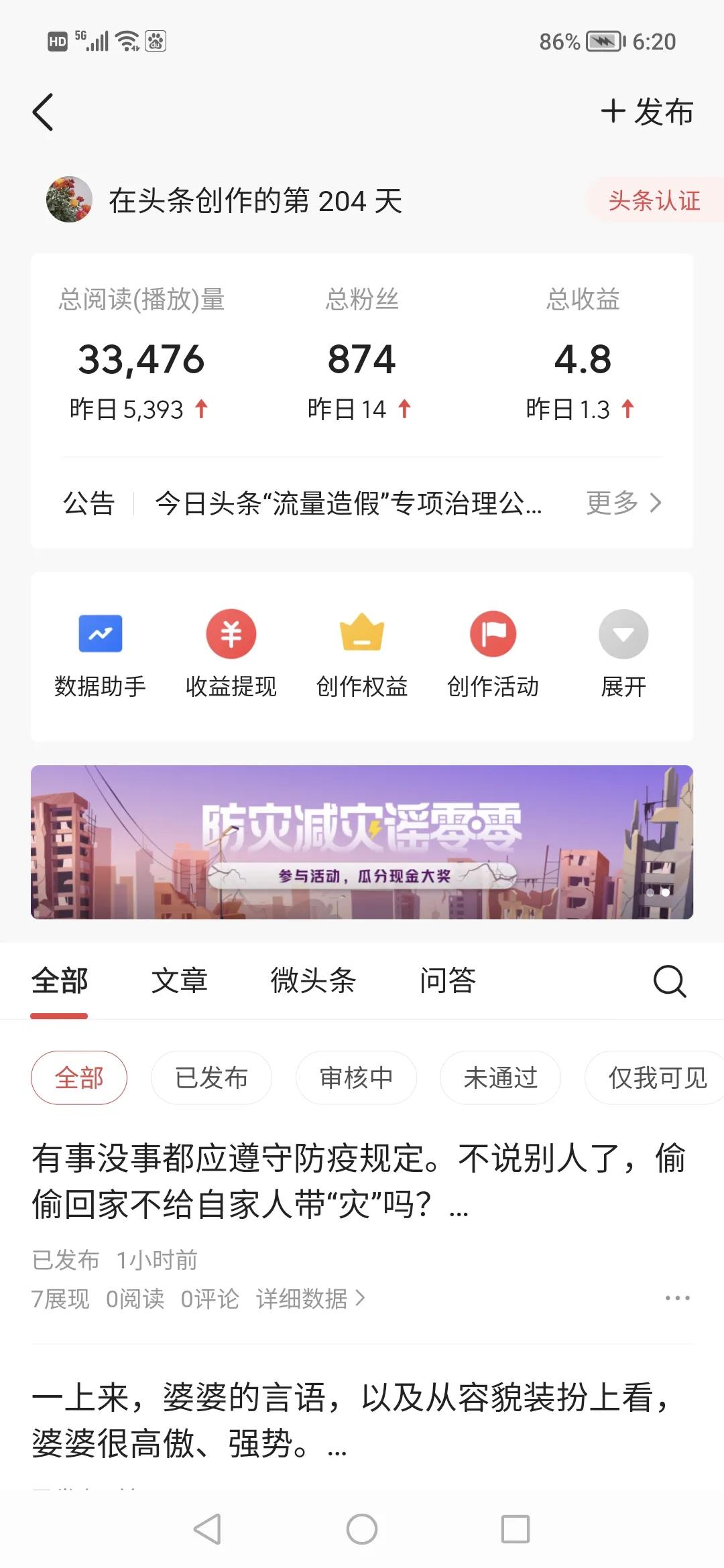The width and height of the screenshot is (724, 1568).
Task: Expand 详细数据 for the first post
Action: [x=308, y=1298]
